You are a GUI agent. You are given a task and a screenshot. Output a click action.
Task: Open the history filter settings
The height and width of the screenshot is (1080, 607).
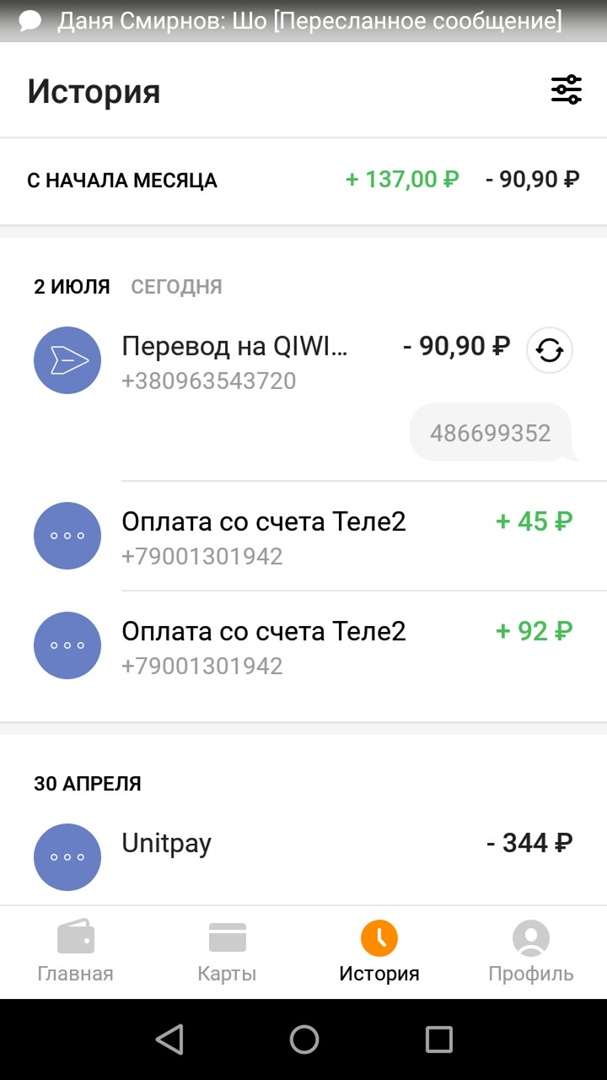pos(566,90)
